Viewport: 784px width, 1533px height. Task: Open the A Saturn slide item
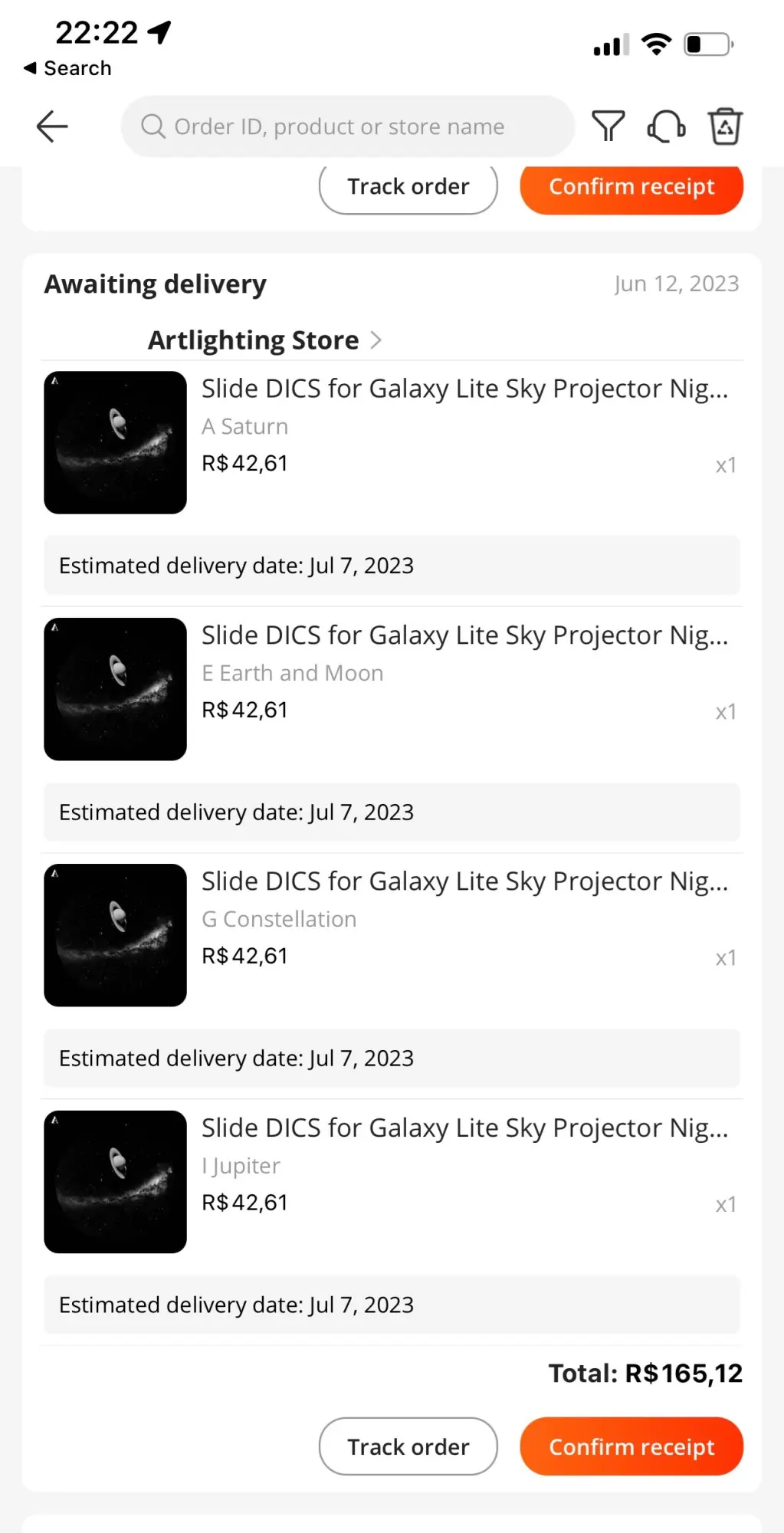coord(392,442)
